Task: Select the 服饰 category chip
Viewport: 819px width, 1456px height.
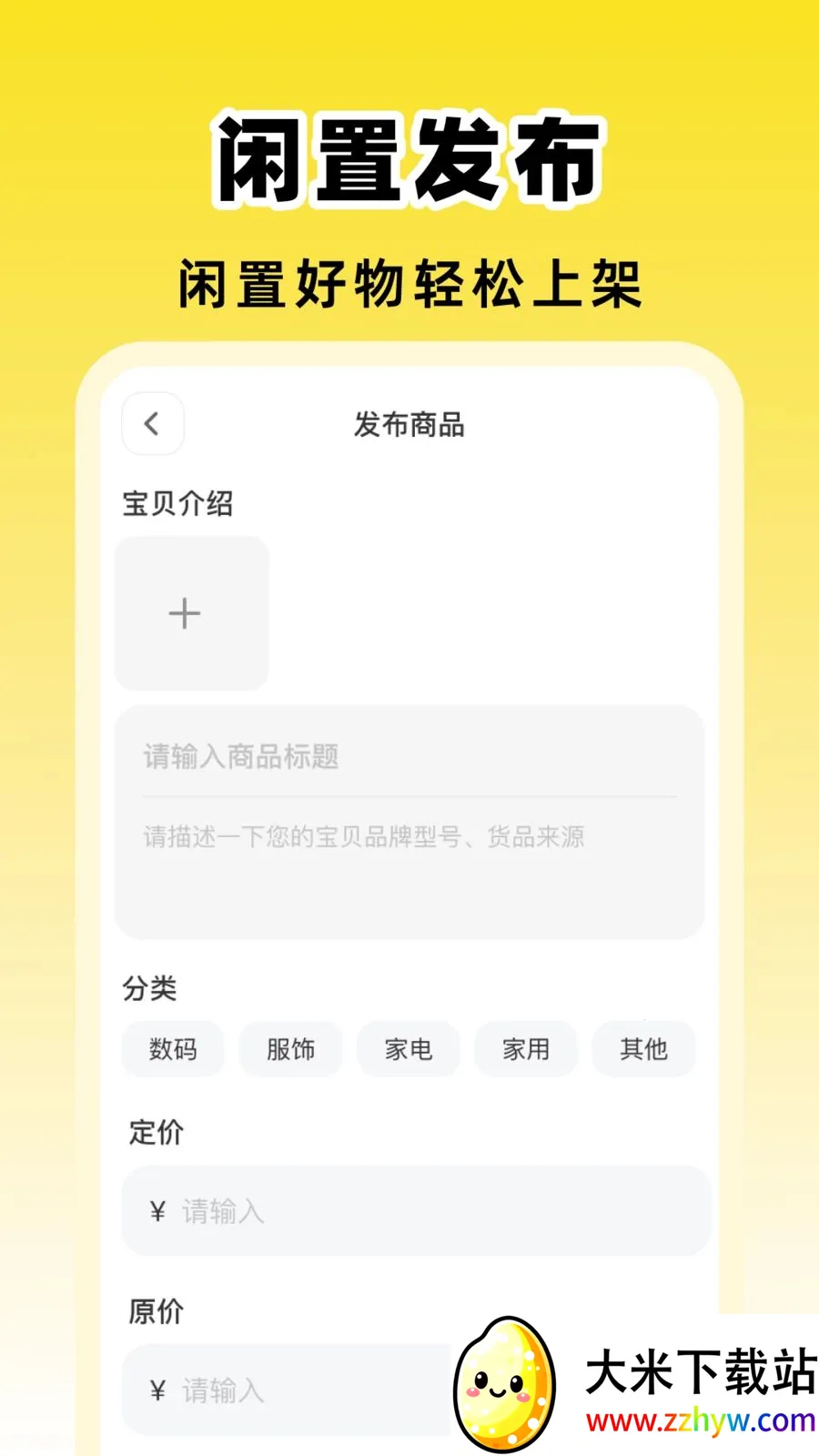Action: (x=290, y=1048)
